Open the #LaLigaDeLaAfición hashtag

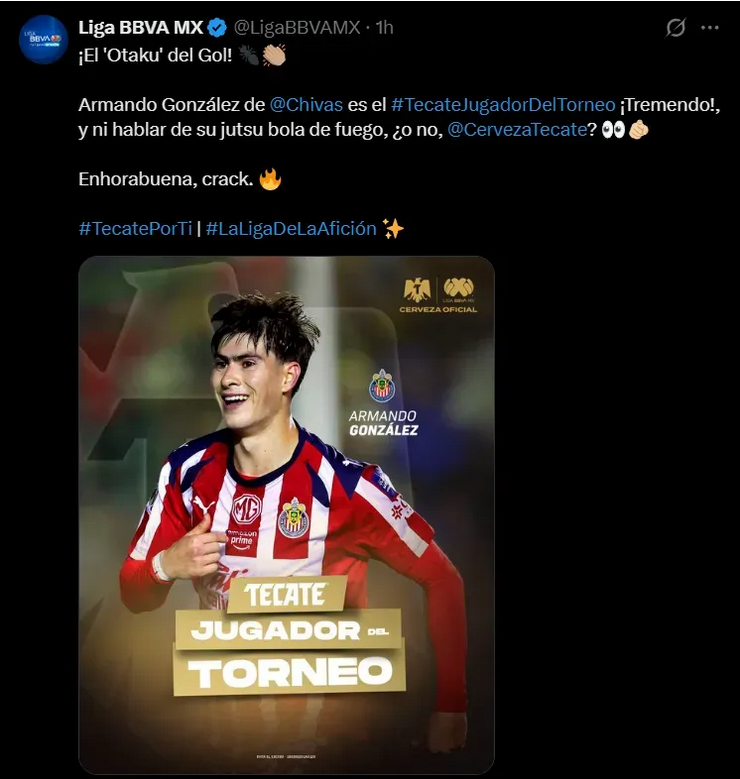[x=290, y=229]
